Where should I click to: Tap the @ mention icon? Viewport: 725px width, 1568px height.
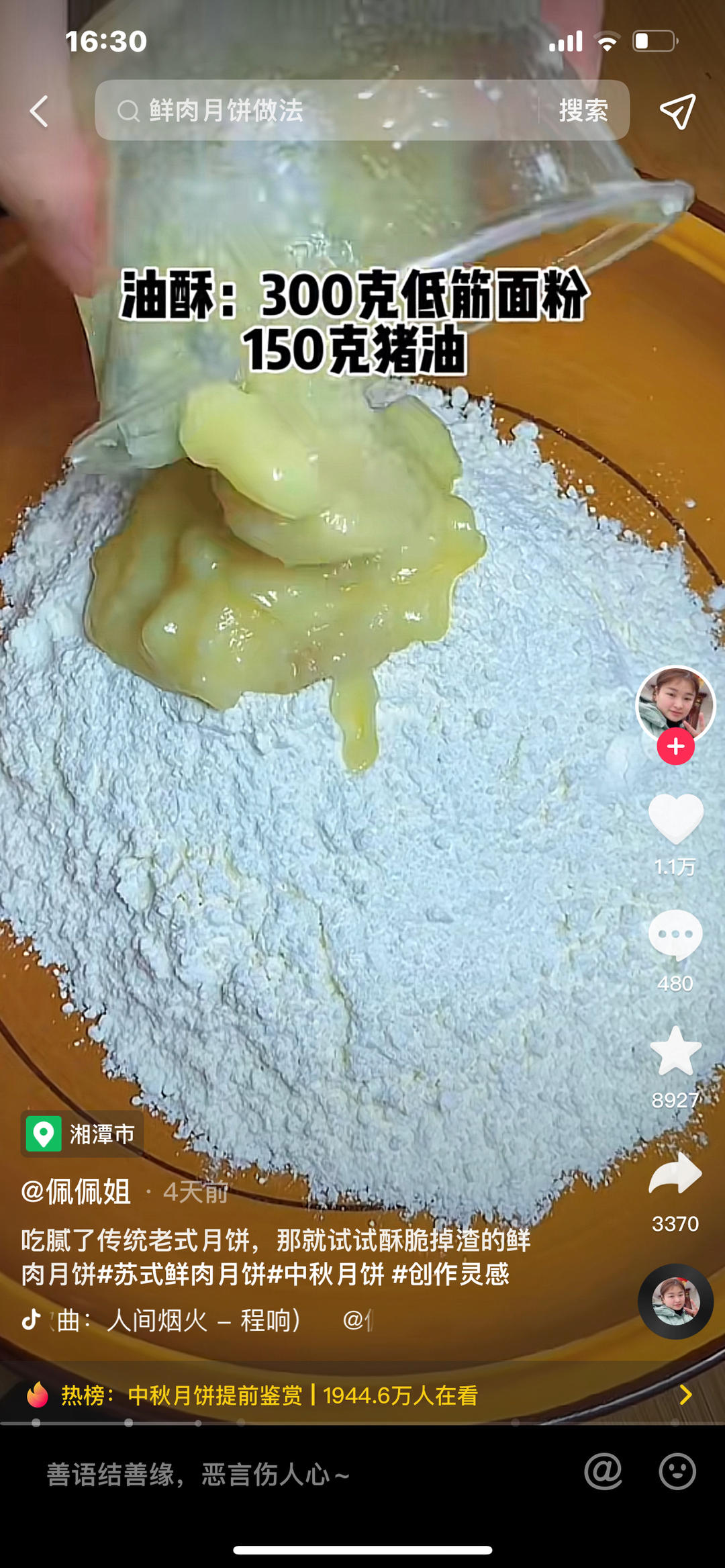coord(603,1472)
